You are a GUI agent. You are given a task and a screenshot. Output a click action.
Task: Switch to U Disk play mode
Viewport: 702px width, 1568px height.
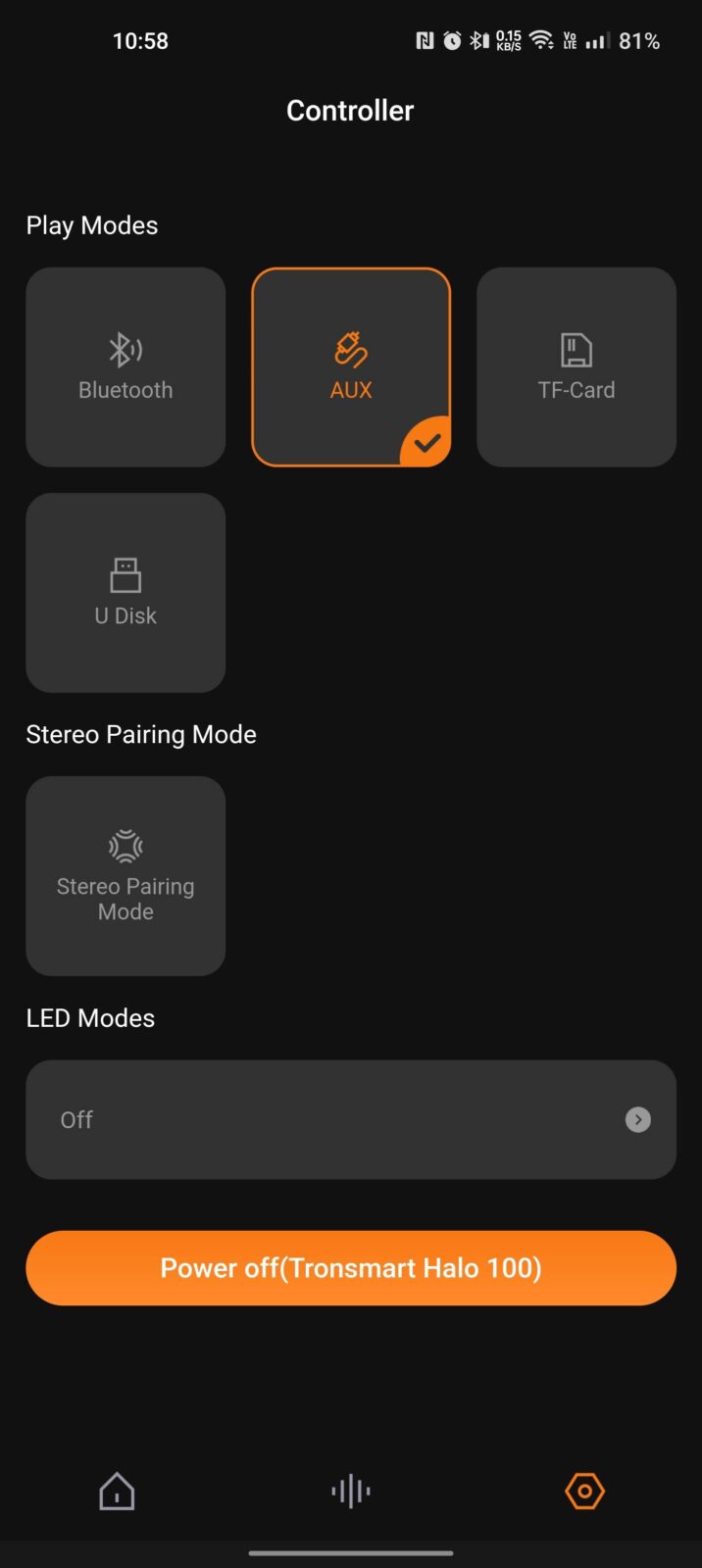point(125,592)
